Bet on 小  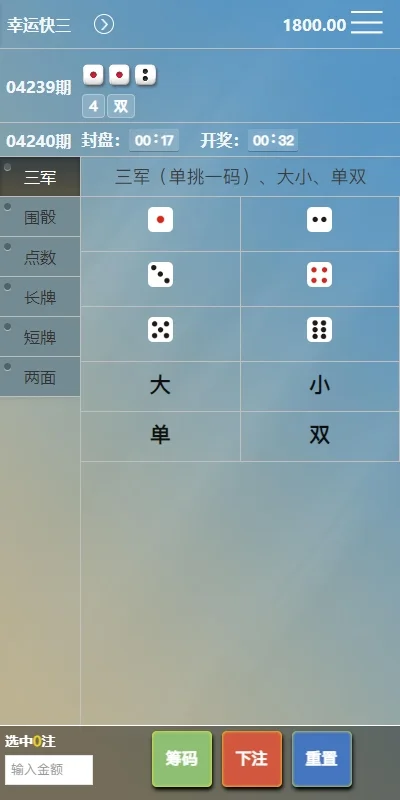point(319,387)
